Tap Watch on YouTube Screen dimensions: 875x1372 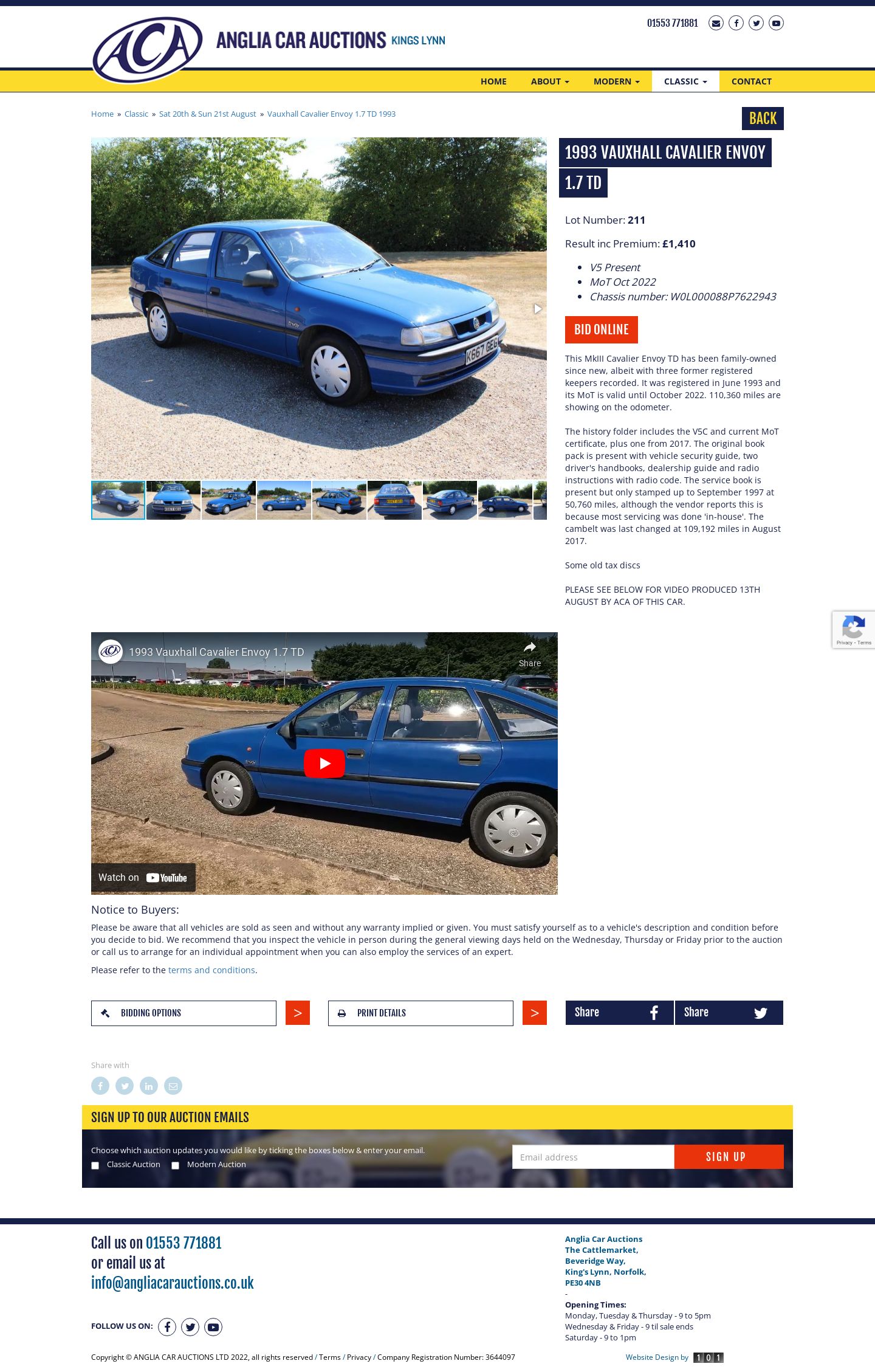coord(143,877)
